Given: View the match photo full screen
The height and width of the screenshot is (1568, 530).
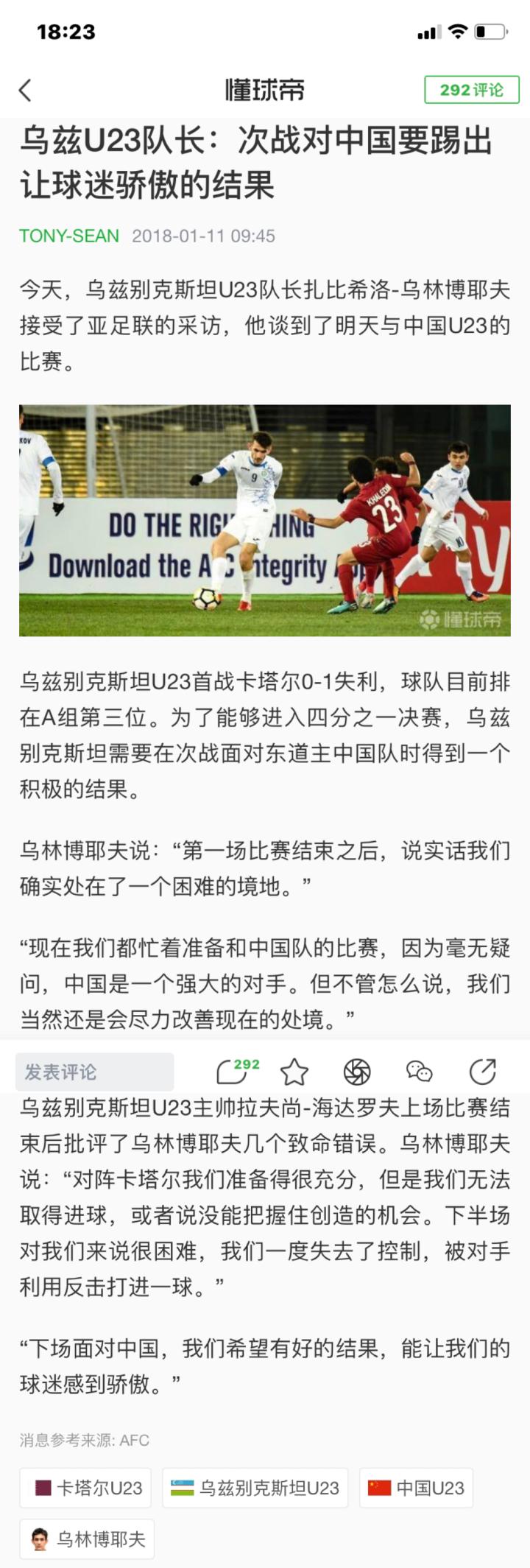Looking at the screenshot, I should pyautogui.click(x=265, y=520).
